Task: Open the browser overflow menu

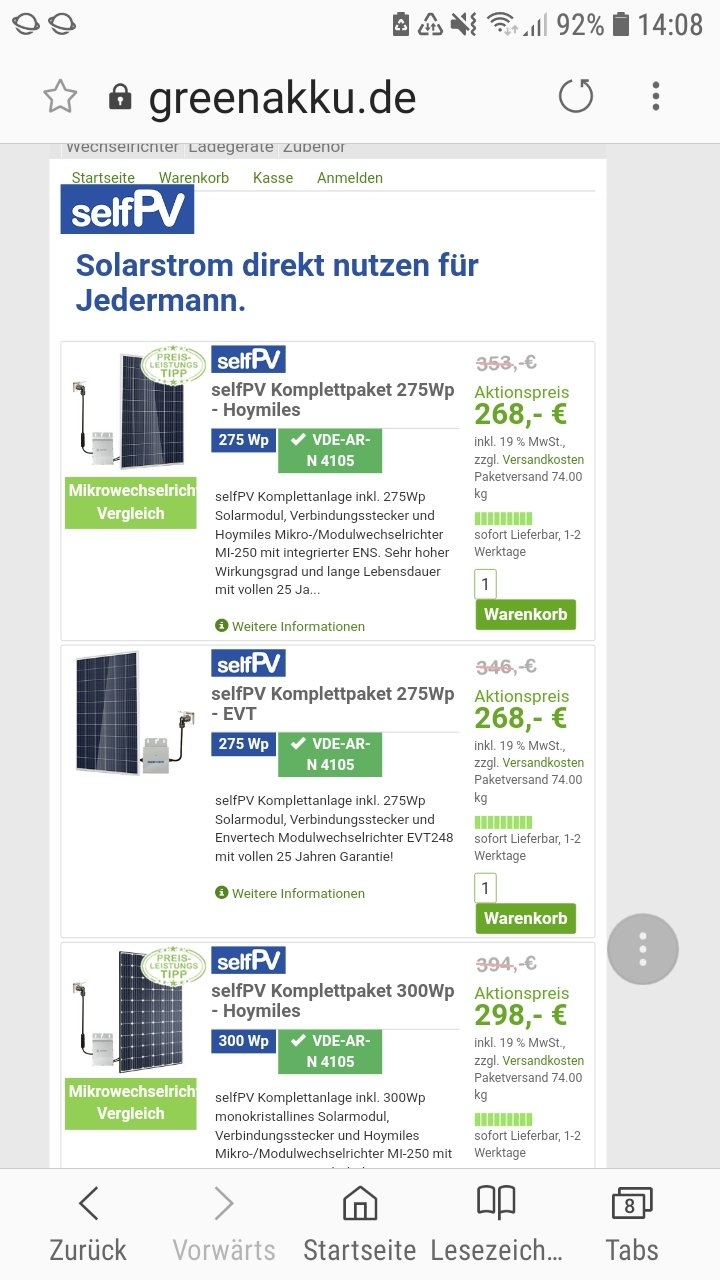Action: tap(656, 97)
